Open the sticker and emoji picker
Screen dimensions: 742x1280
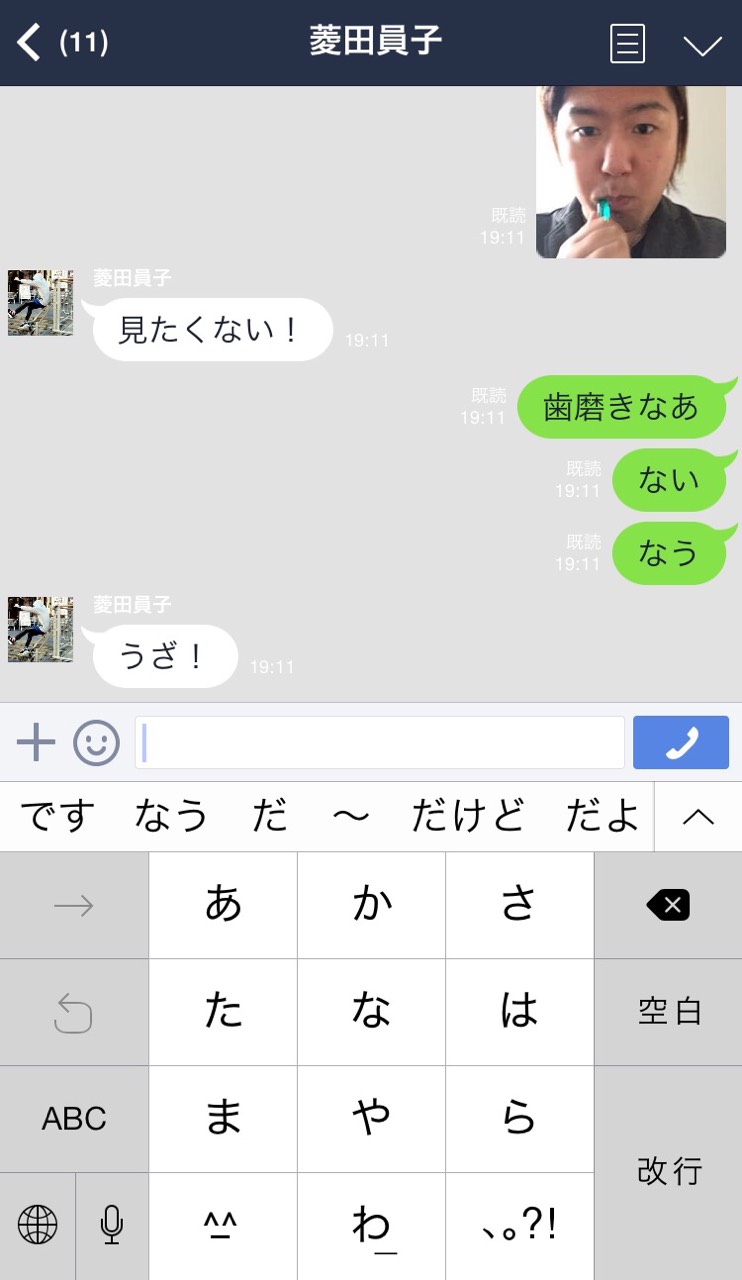tap(96, 743)
